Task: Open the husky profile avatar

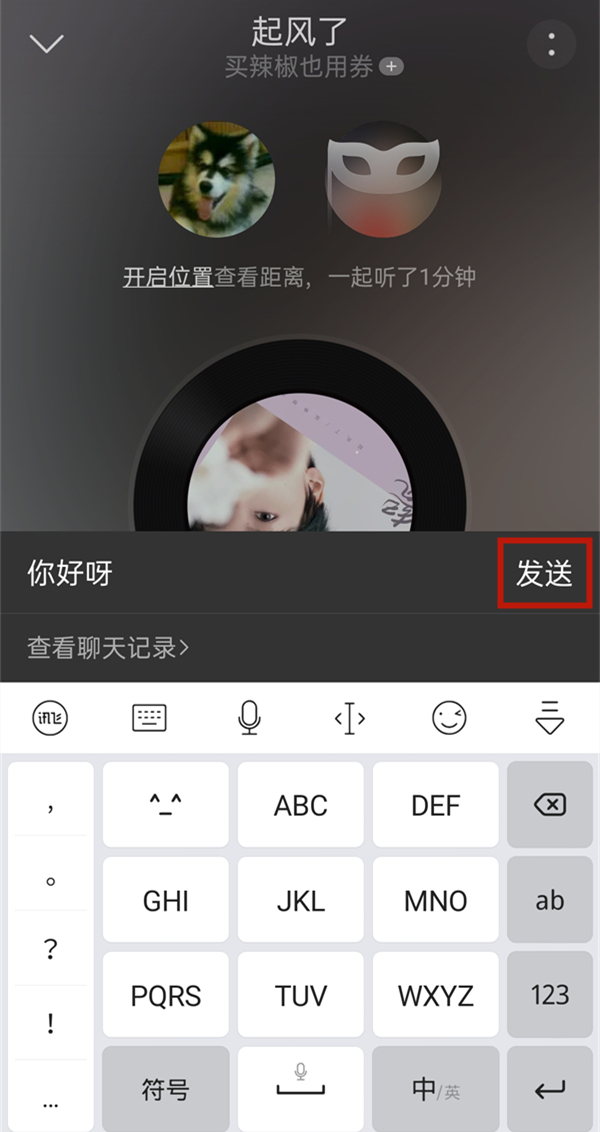Action: coord(216,179)
